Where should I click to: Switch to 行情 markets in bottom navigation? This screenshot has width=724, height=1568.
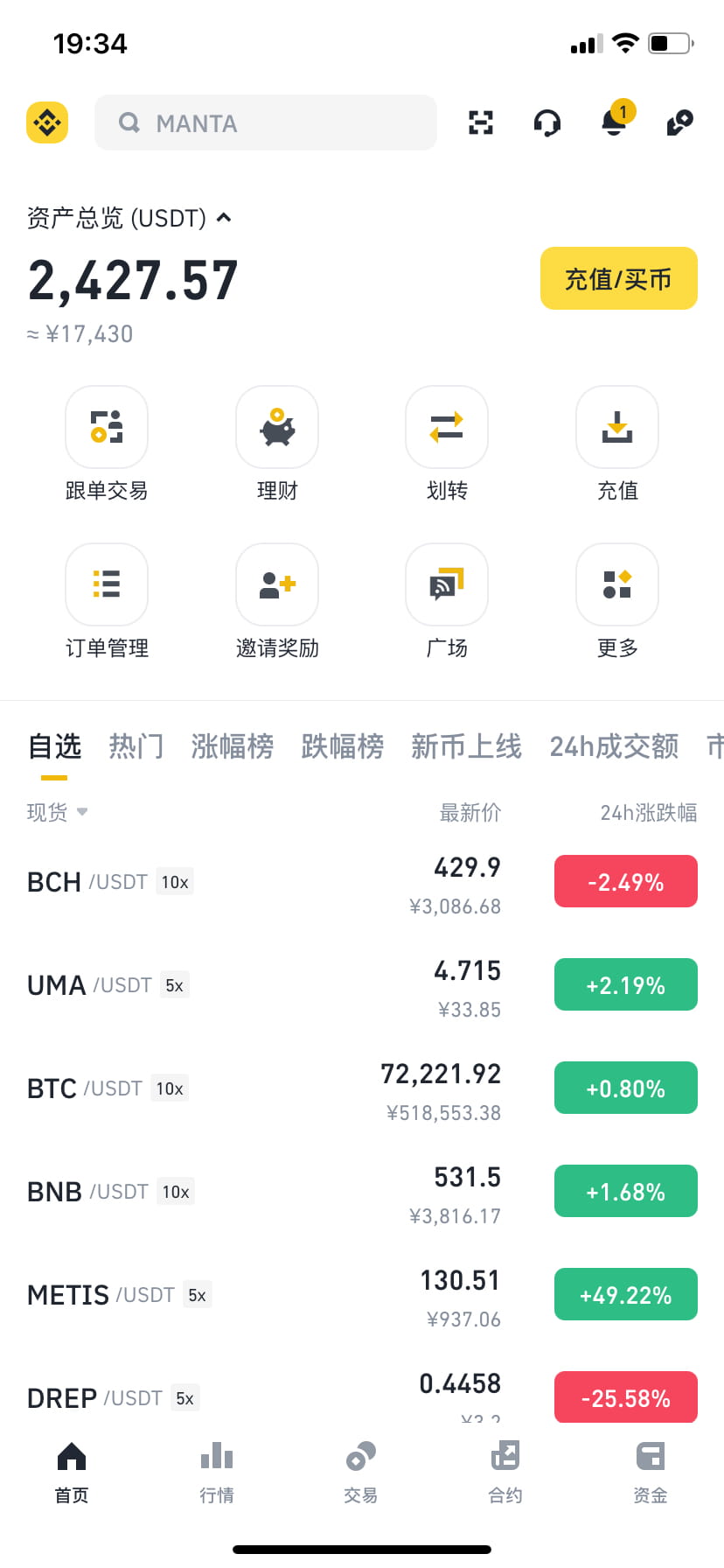click(x=216, y=1470)
